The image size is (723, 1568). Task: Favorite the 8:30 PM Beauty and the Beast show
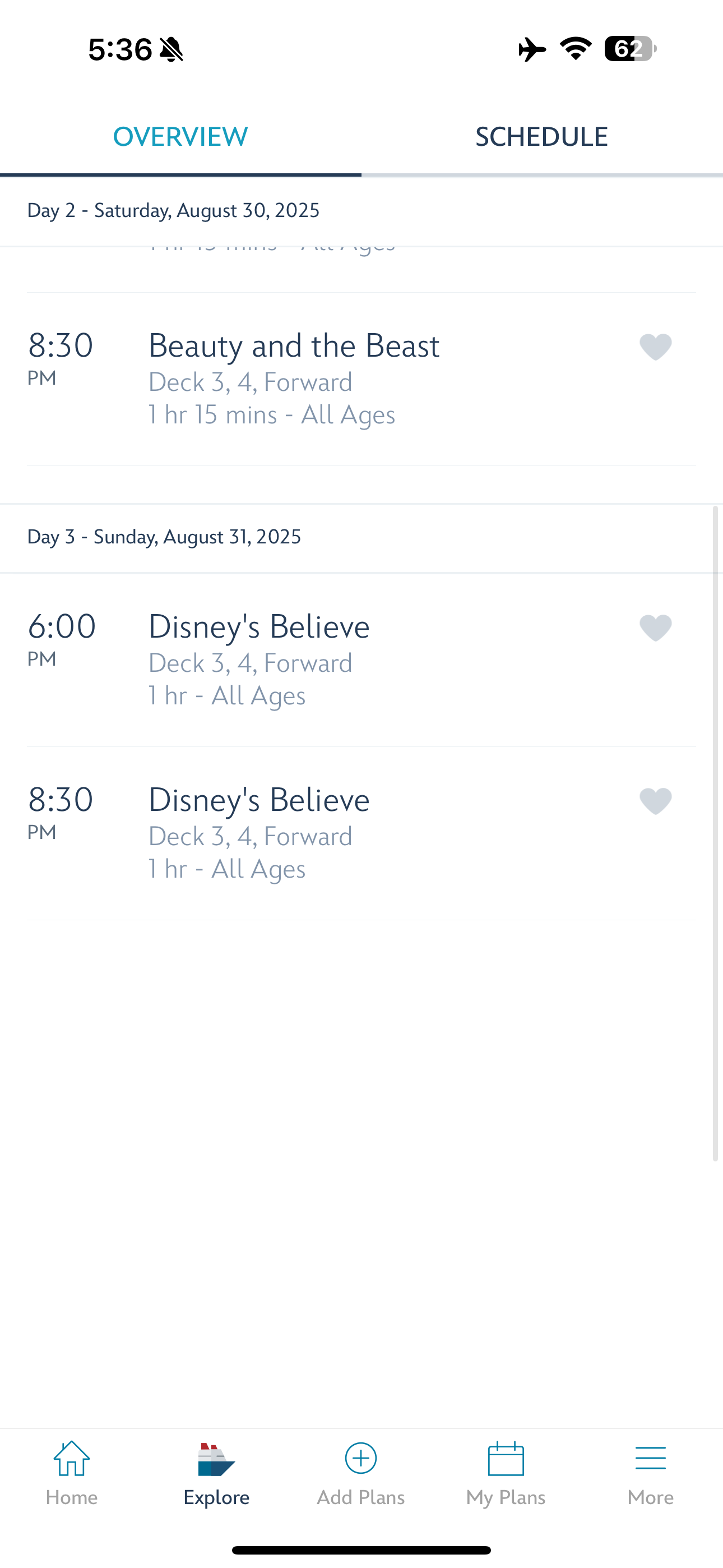point(655,347)
